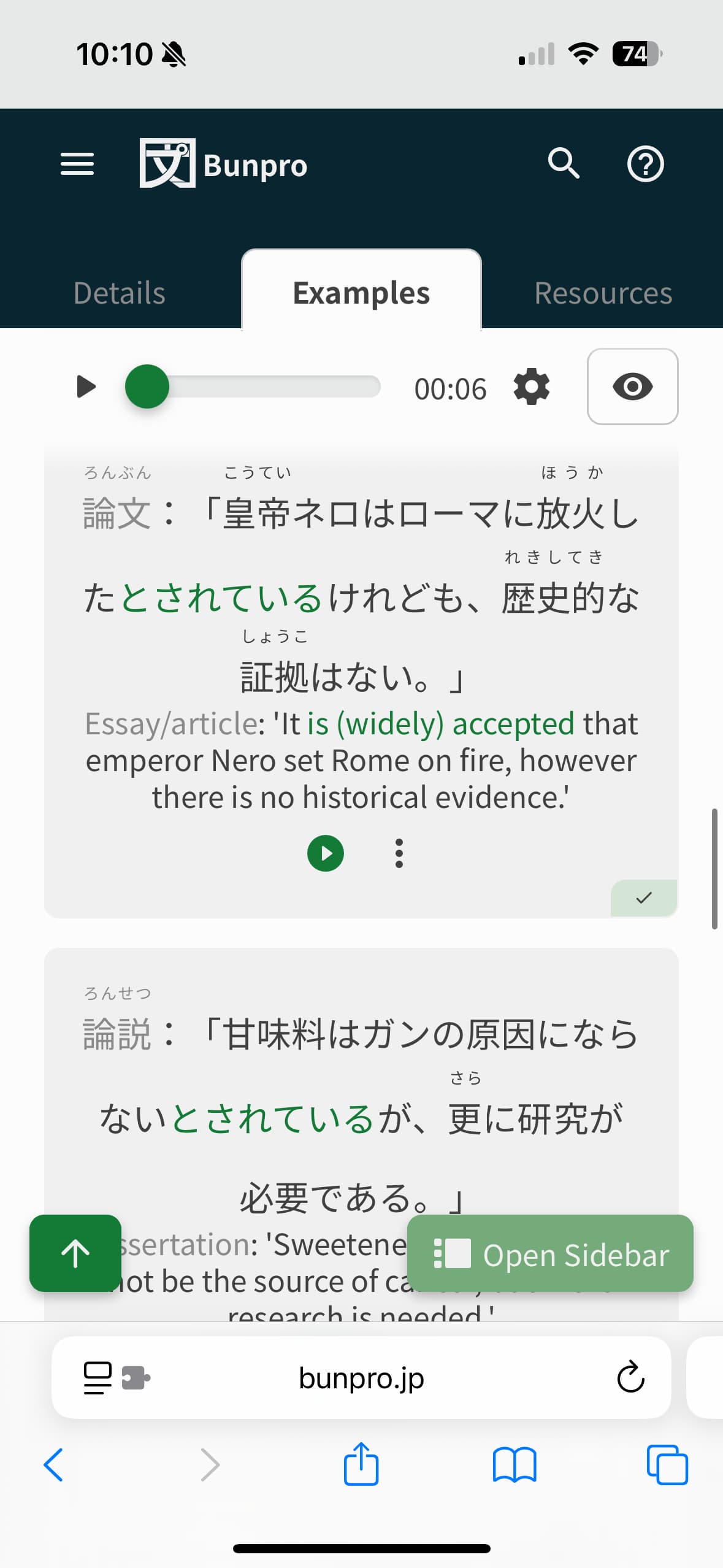Viewport: 723px width, 1568px height.
Task: Select the Examples tab
Action: (361, 293)
